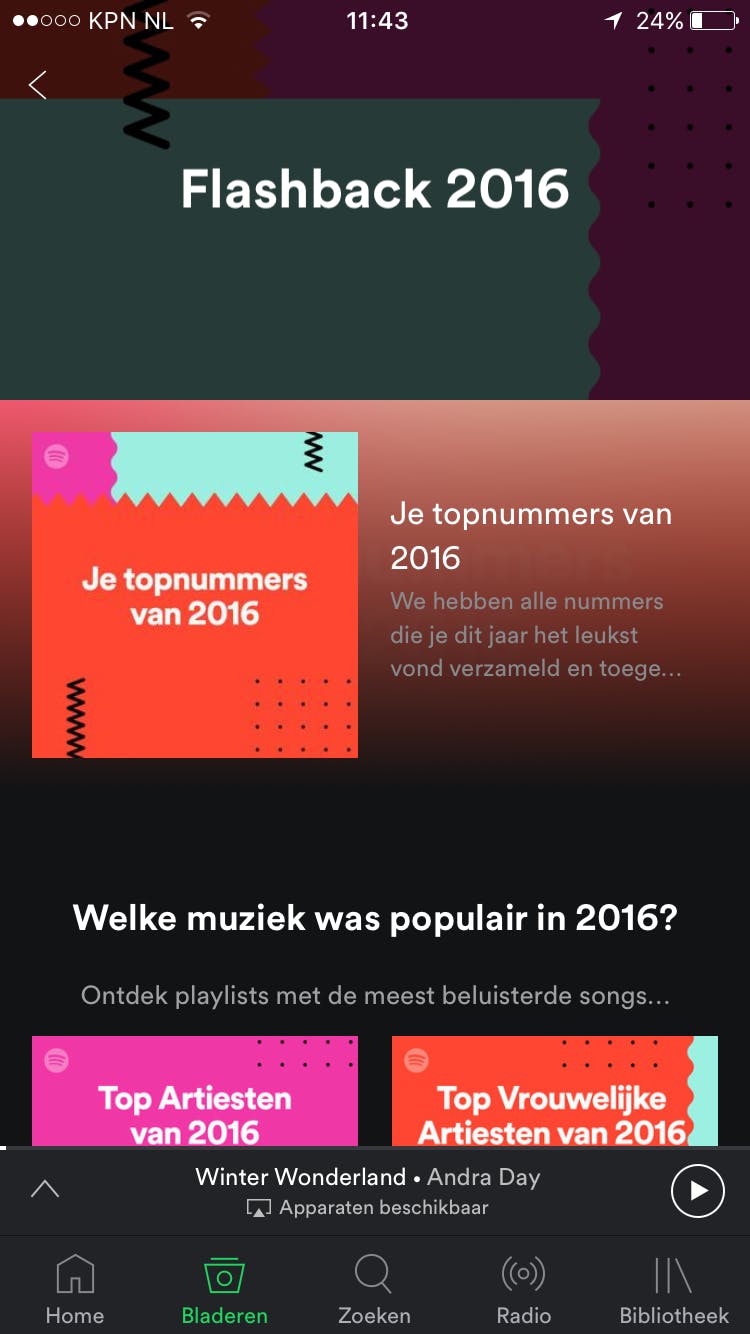The height and width of the screenshot is (1334, 750).
Task: Select the Bladeren tab
Action: pyautogui.click(x=225, y=1289)
